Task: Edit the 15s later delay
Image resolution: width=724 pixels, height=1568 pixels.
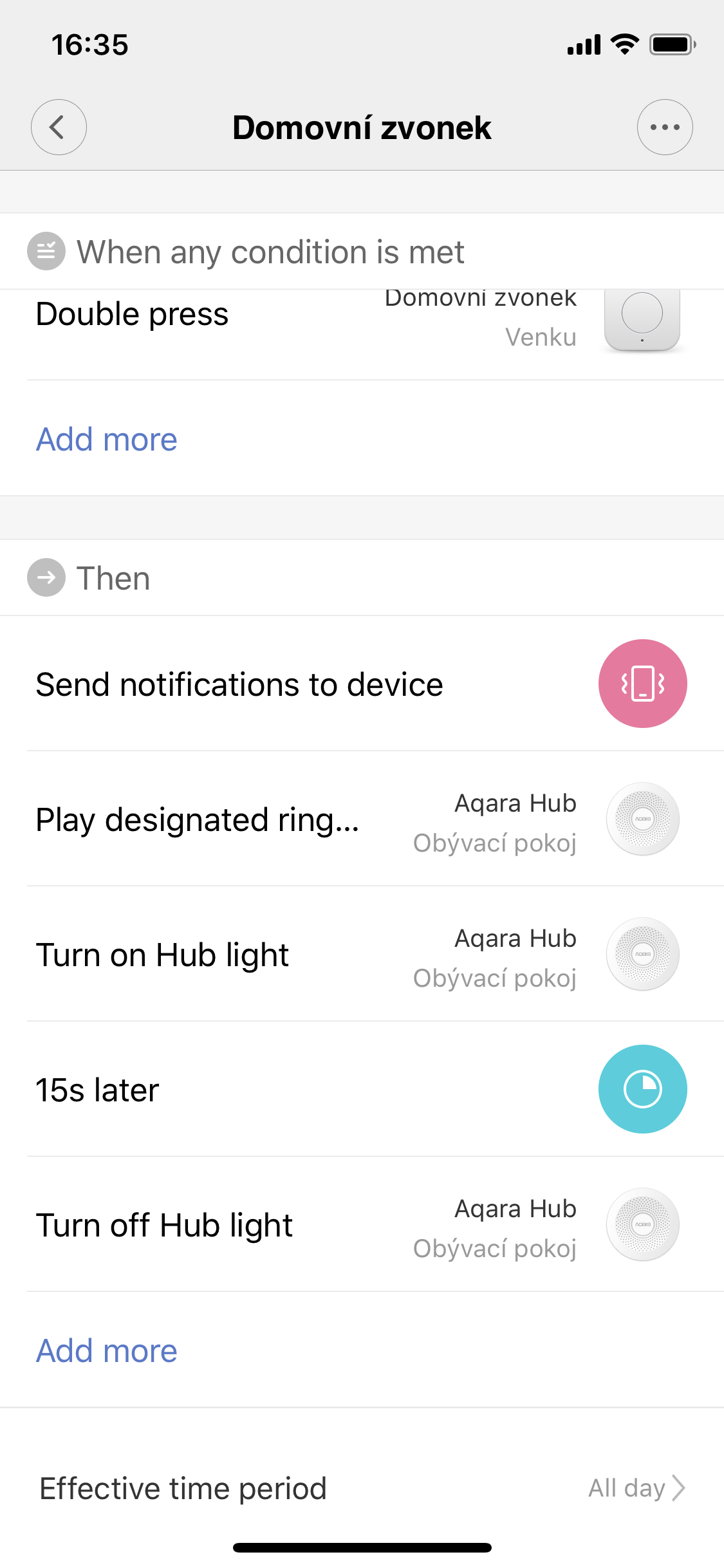Action: [x=360, y=1089]
